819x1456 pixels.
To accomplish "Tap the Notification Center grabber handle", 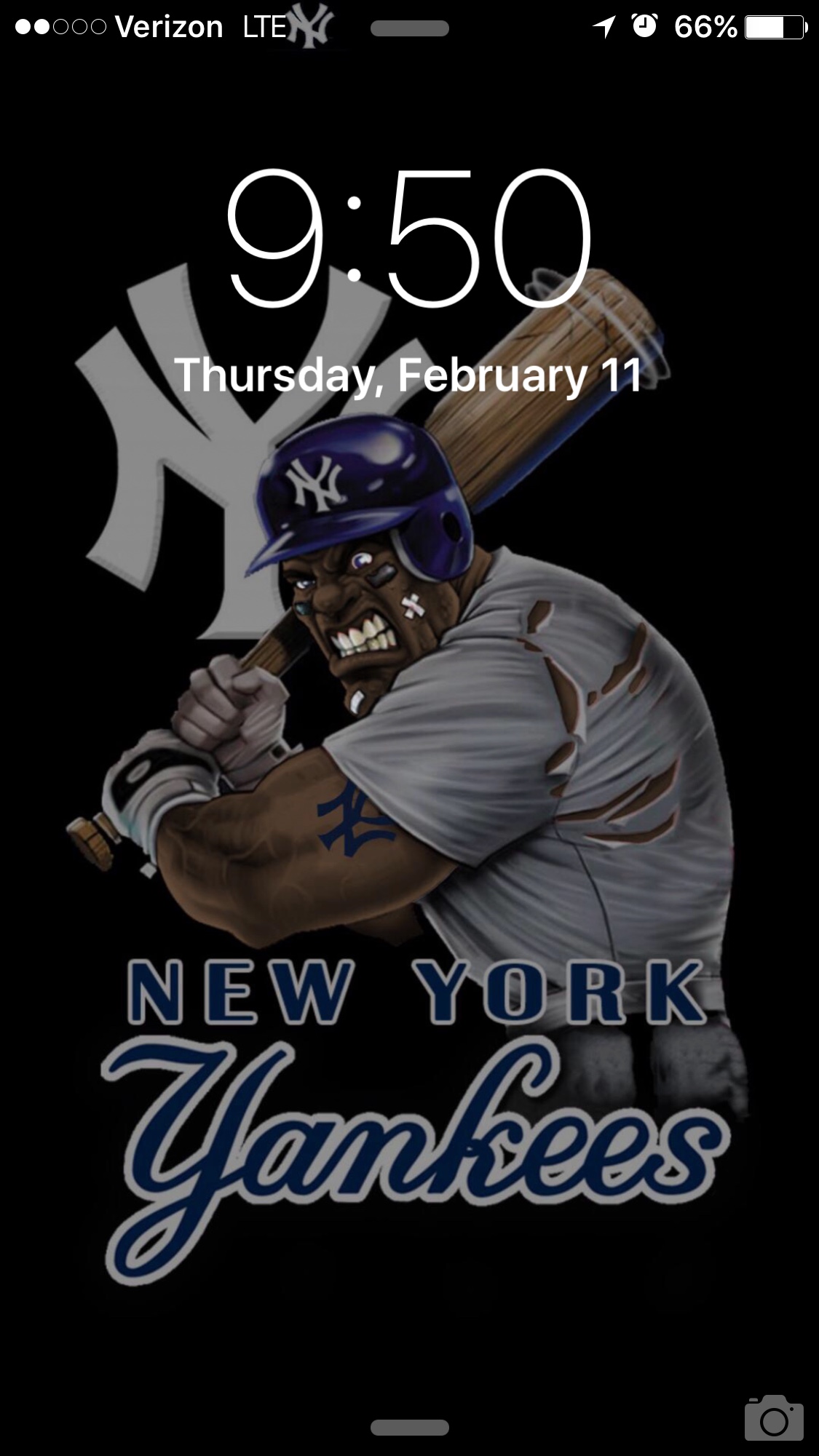I will pos(409,29).
